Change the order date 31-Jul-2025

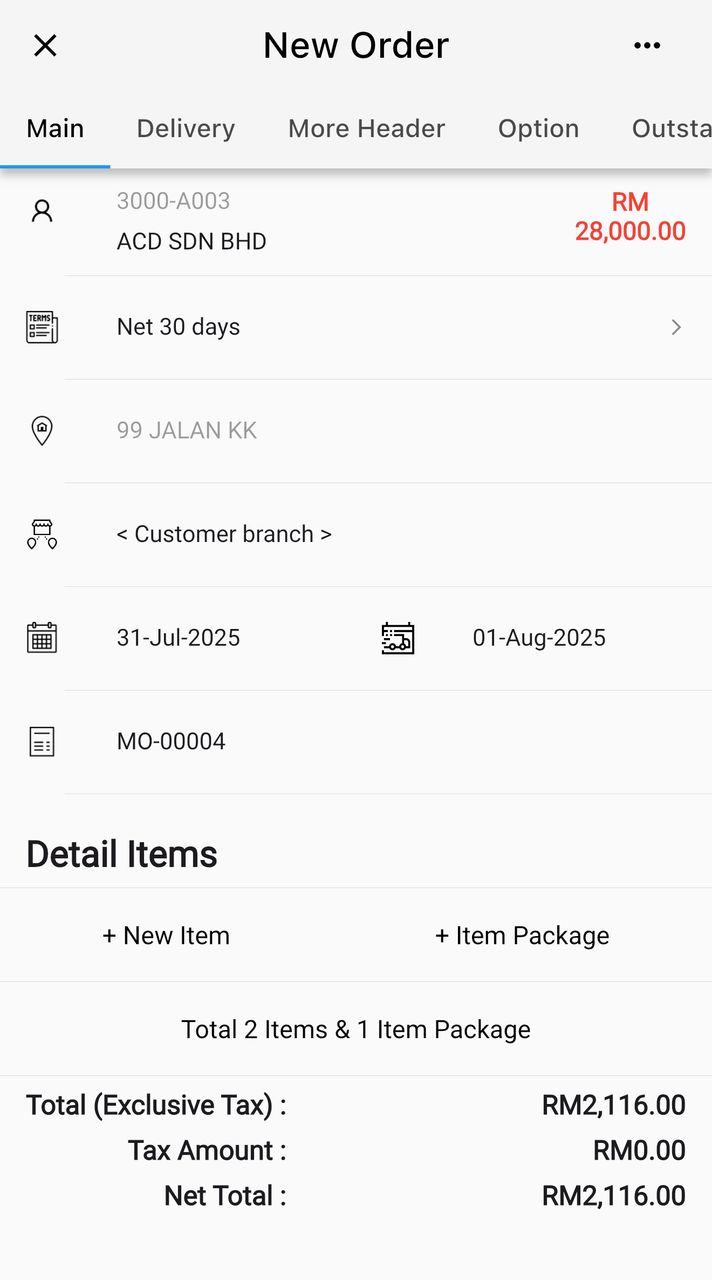point(178,638)
